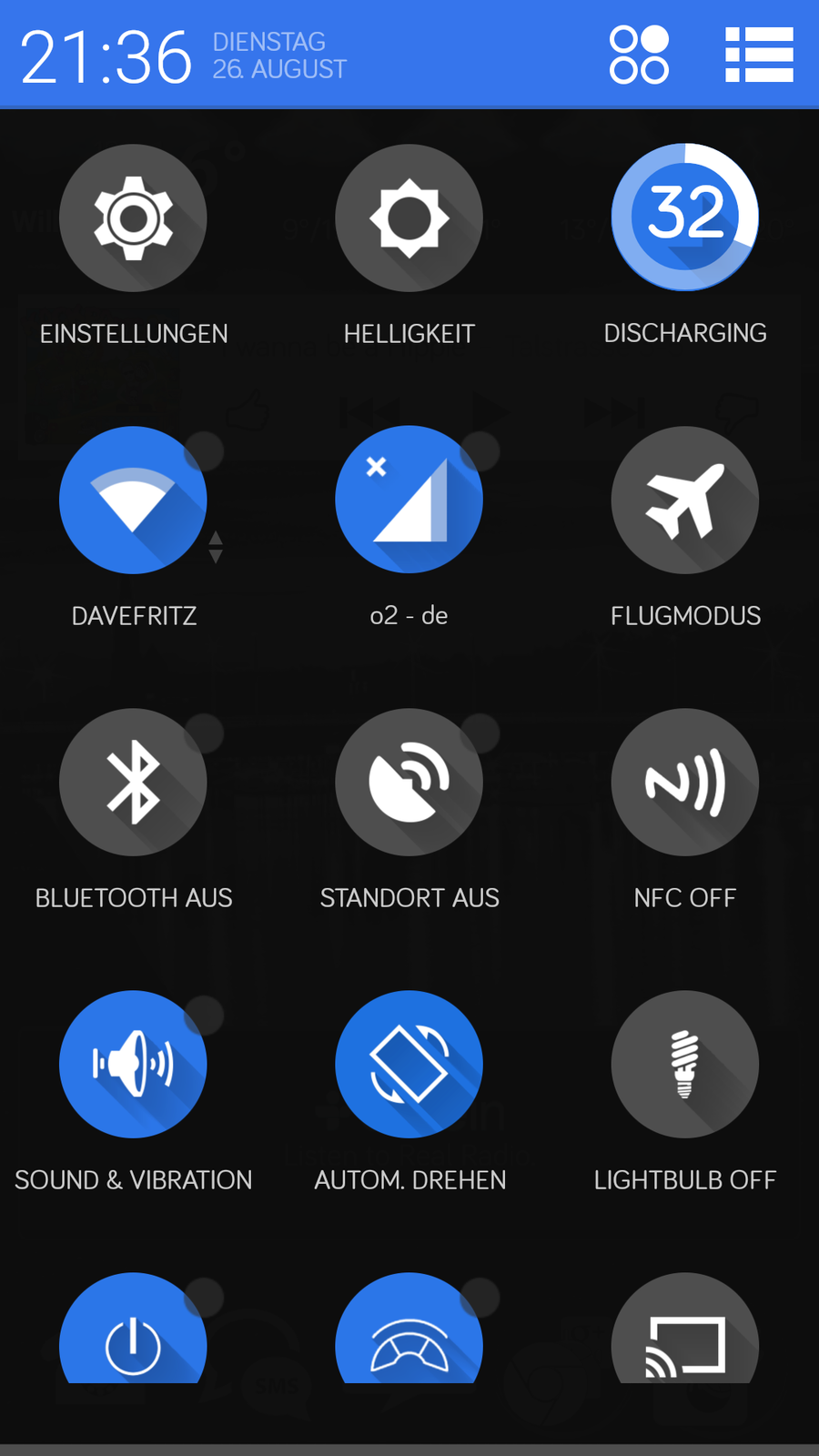Screen dimensions: 819x1456
Task: Open the Einstellungen settings tile
Action: [133, 218]
